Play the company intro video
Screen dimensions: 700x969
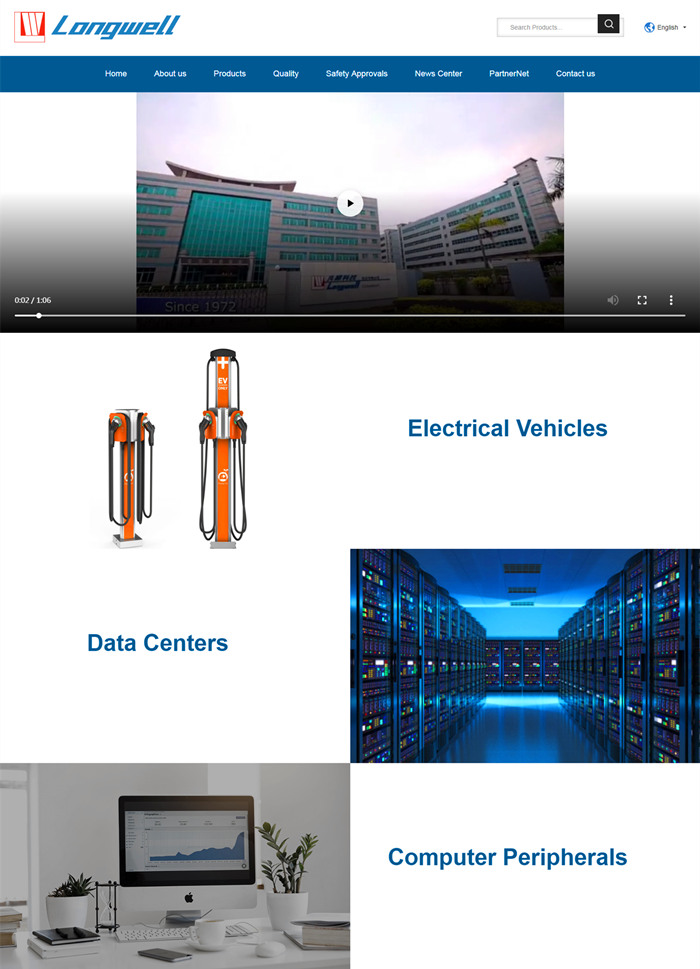point(349,203)
